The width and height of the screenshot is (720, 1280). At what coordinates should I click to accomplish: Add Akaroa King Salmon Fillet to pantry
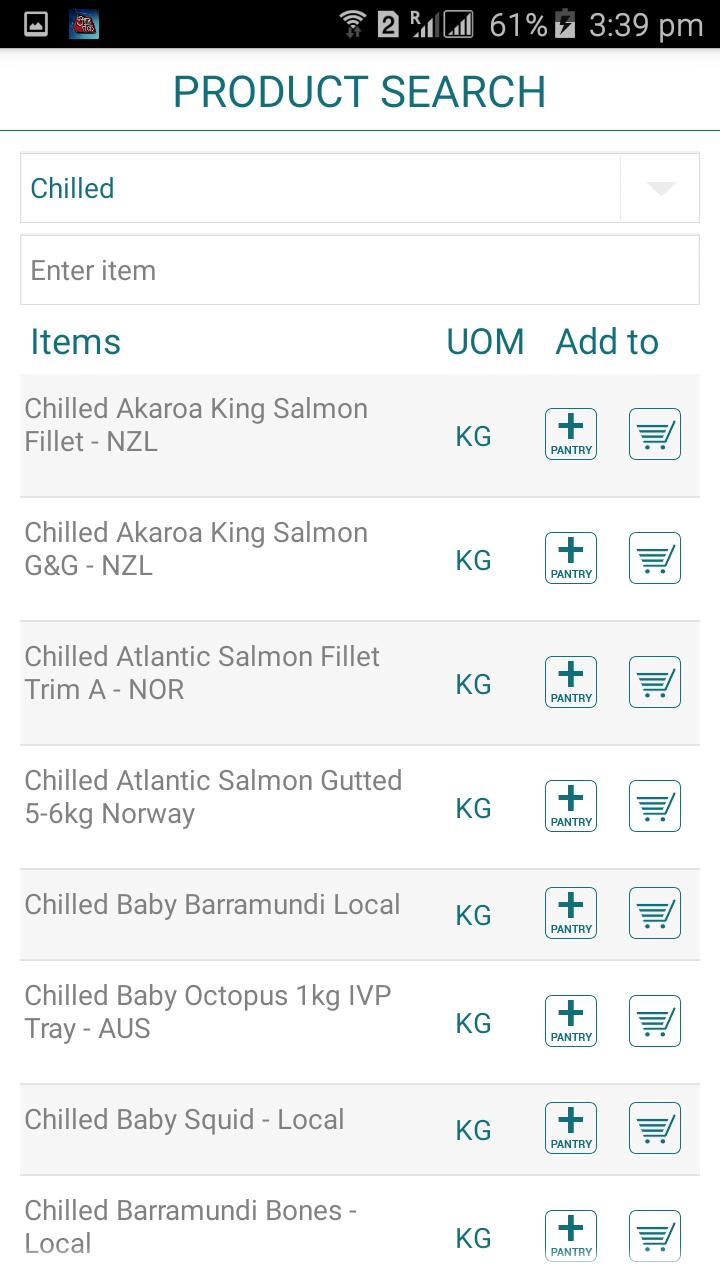[571, 434]
